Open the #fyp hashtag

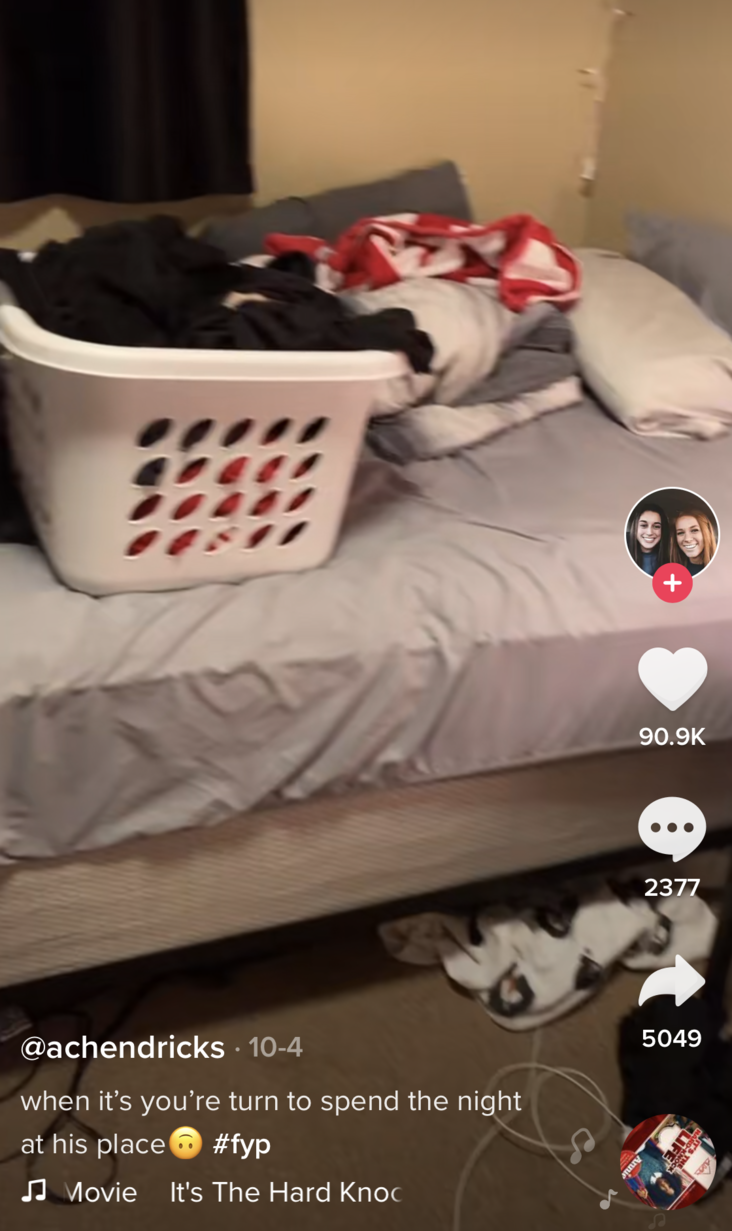(241, 1144)
